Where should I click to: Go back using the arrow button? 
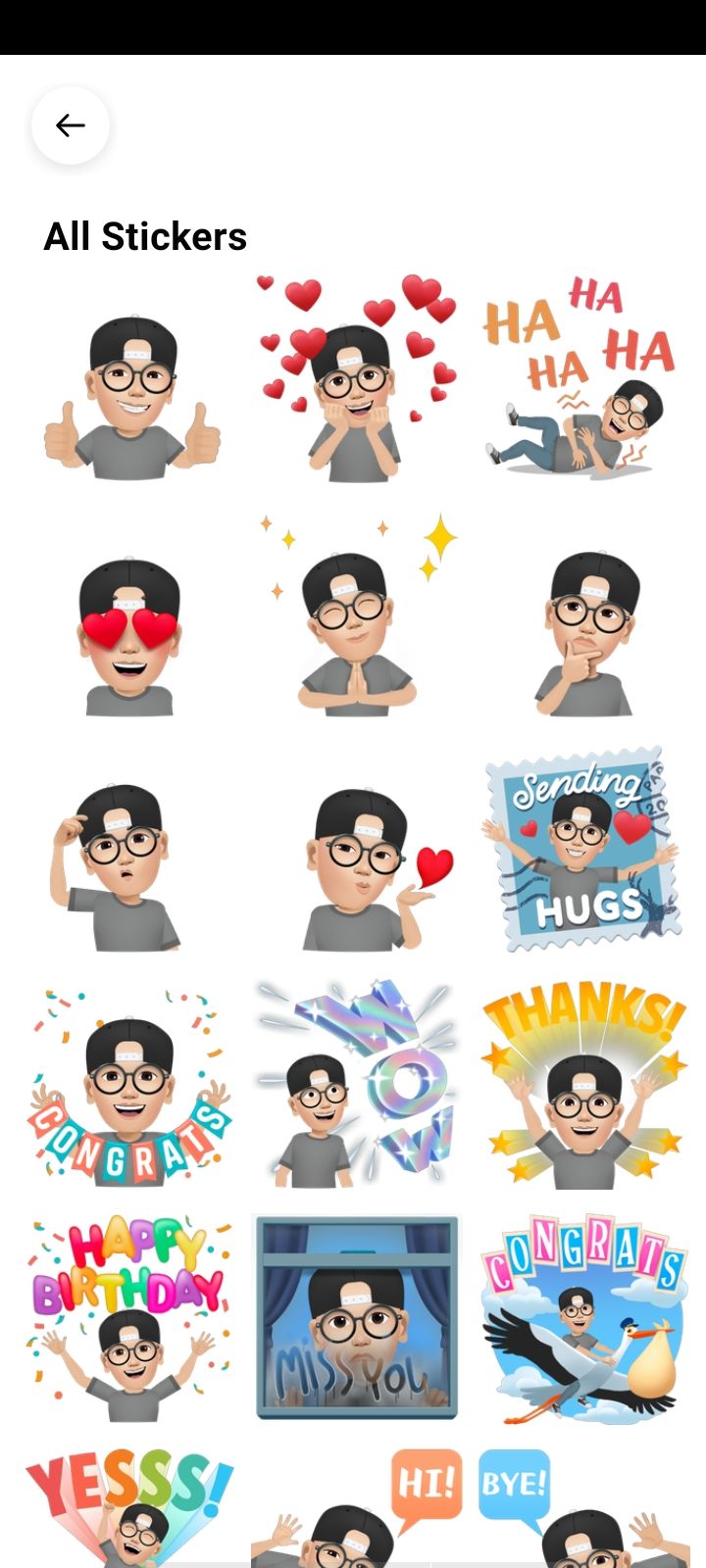(x=70, y=125)
